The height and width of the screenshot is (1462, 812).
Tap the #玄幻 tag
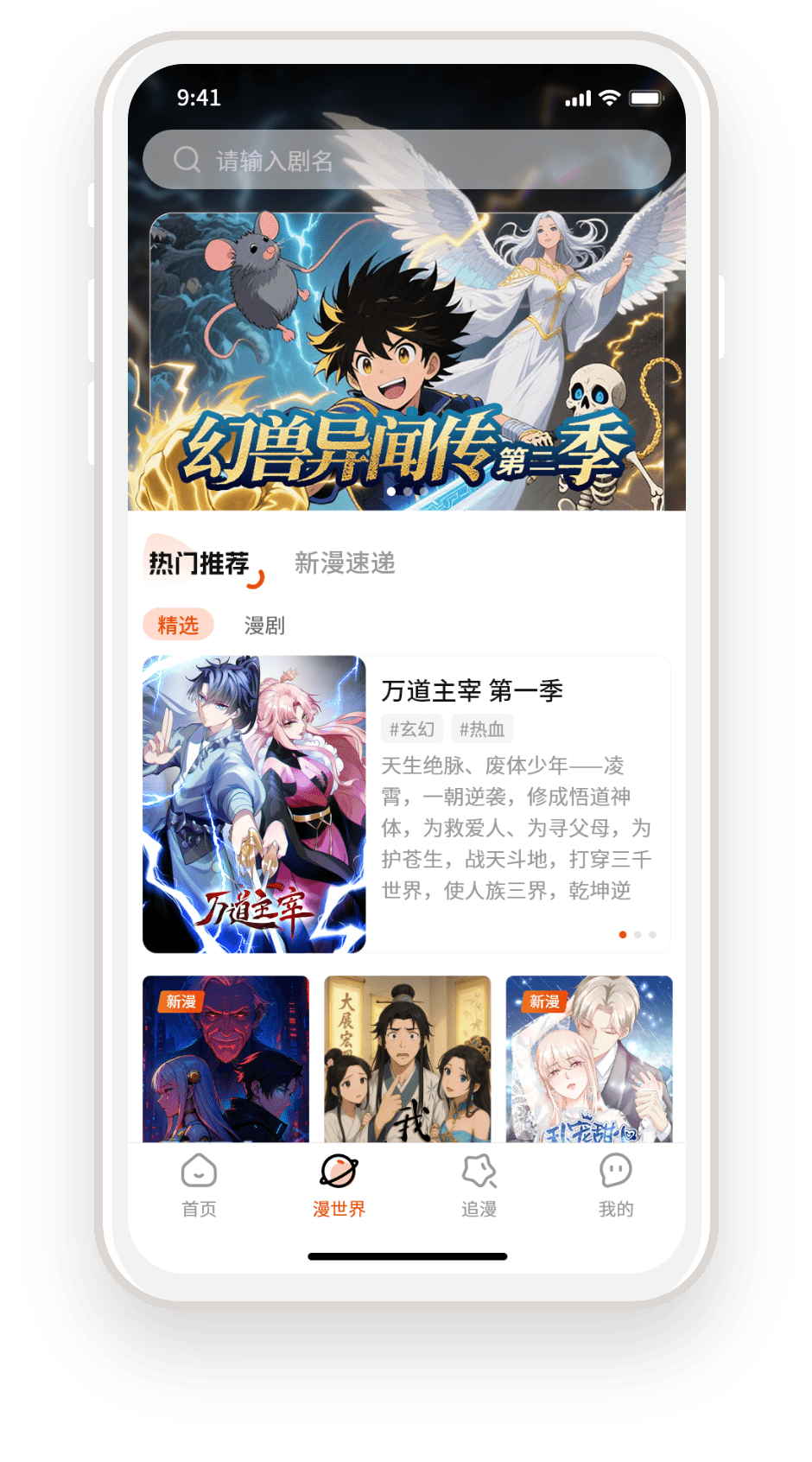[411, 729]
